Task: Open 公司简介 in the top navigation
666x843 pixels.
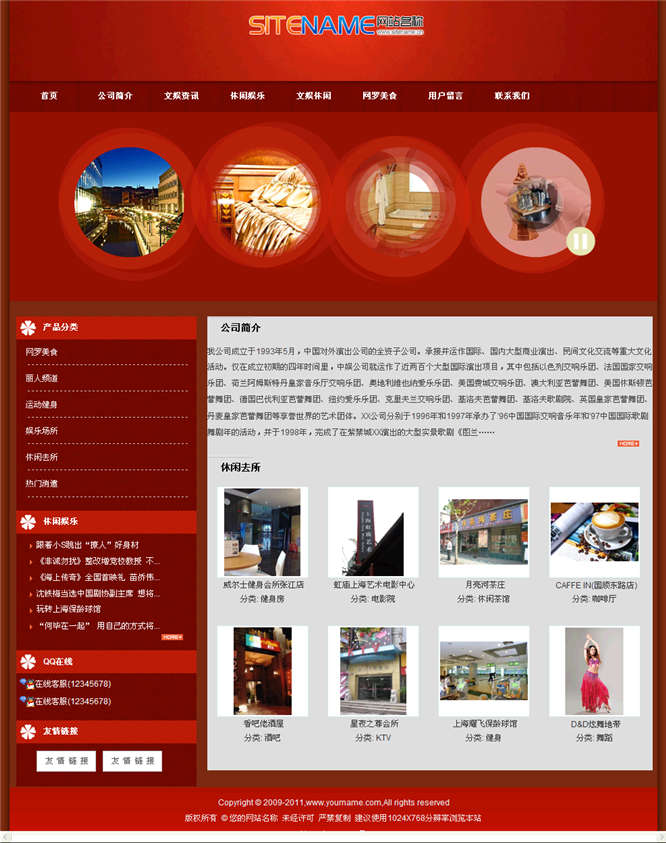Action: [x=115, y=96]
